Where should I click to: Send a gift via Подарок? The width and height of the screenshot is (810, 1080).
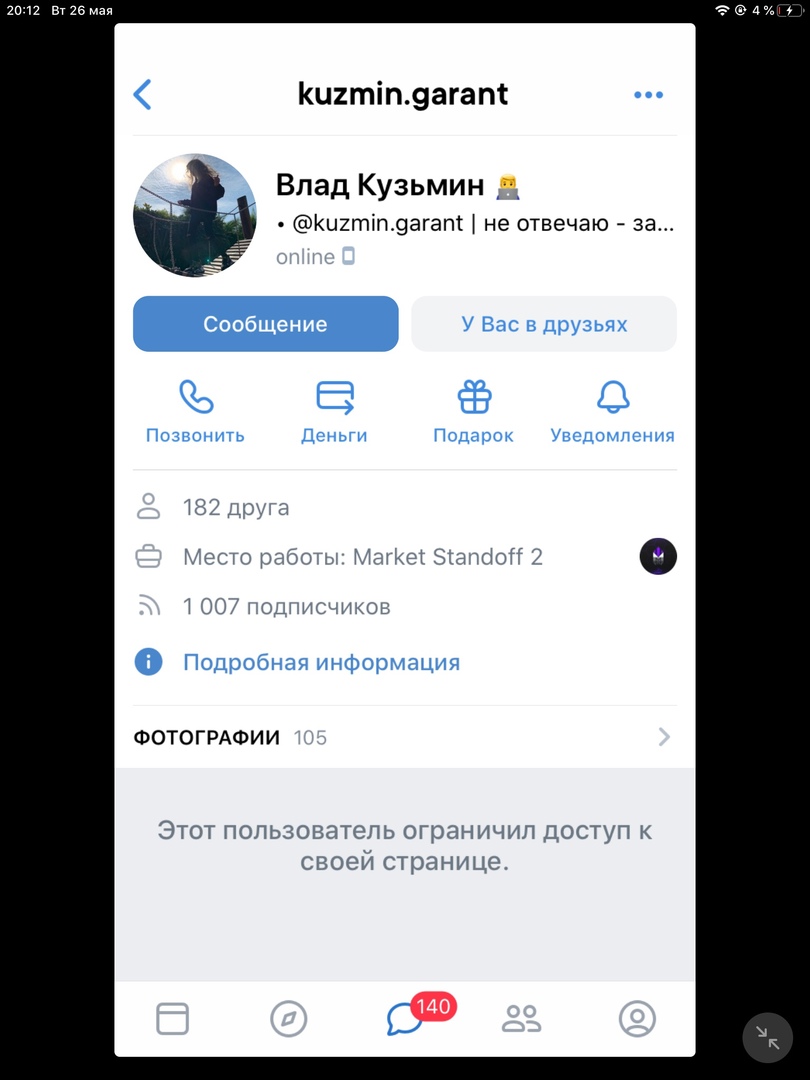tap(474, 411)
